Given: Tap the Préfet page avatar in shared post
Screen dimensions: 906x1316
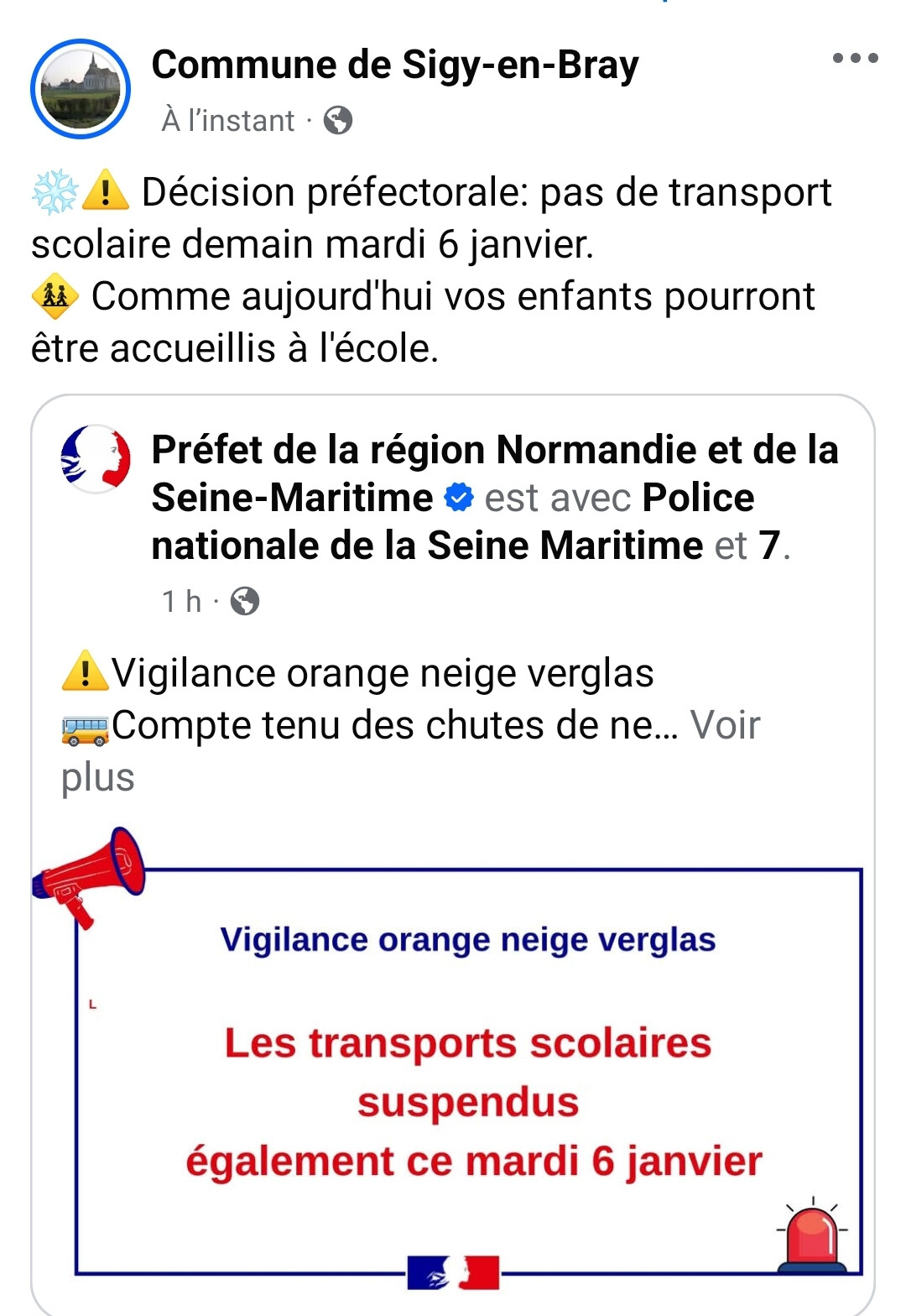Looking at the screenshot, I should coord(96,458).
